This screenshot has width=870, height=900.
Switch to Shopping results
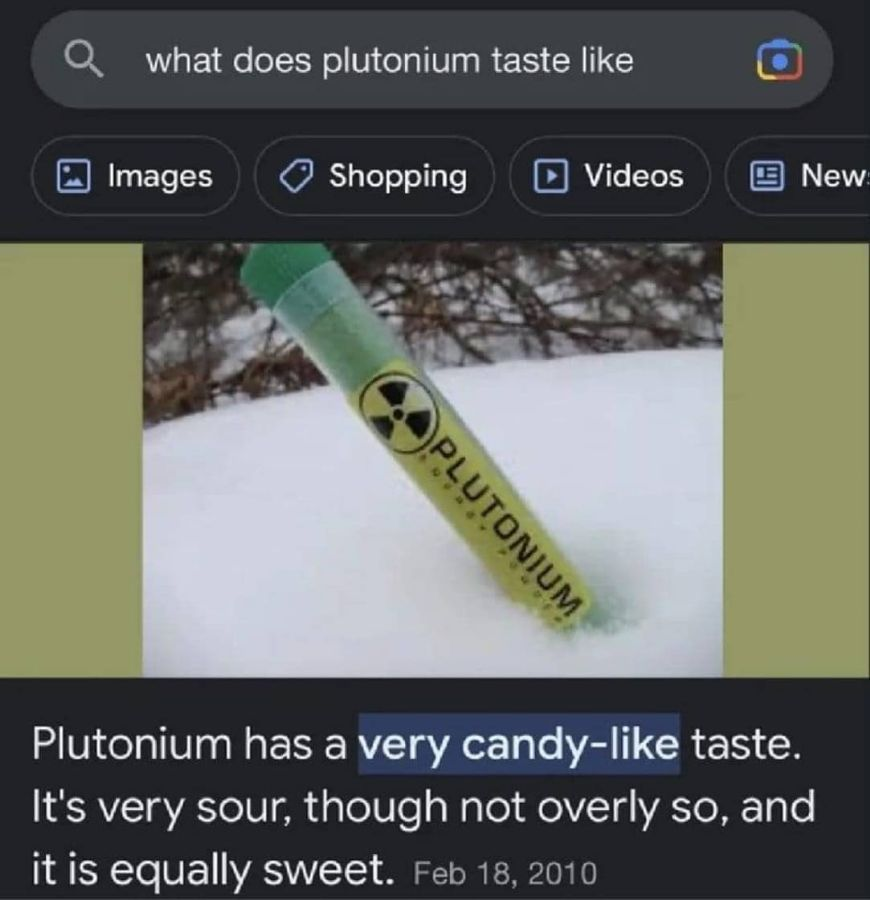[x=374, y=177]
